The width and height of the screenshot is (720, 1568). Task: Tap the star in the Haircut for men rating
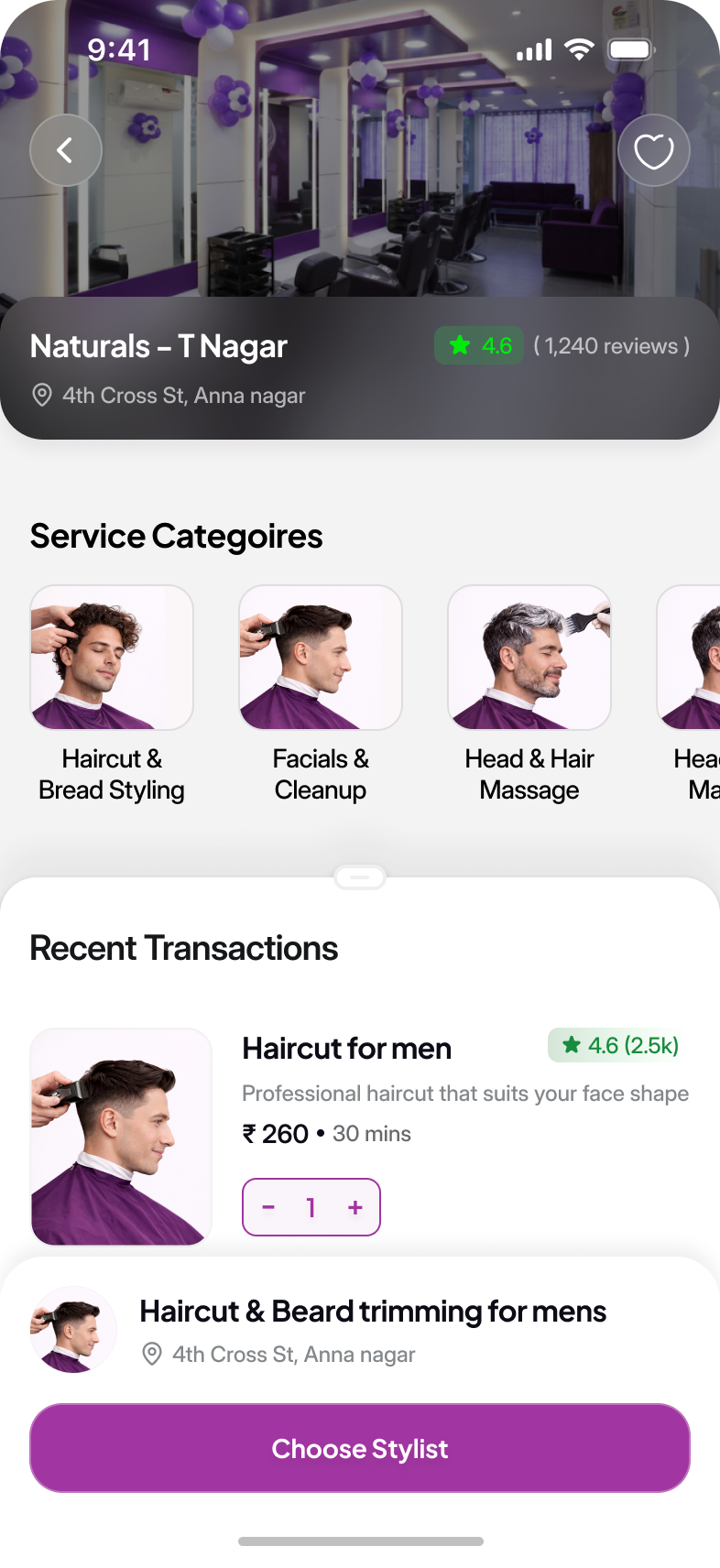click(570, 1044)
